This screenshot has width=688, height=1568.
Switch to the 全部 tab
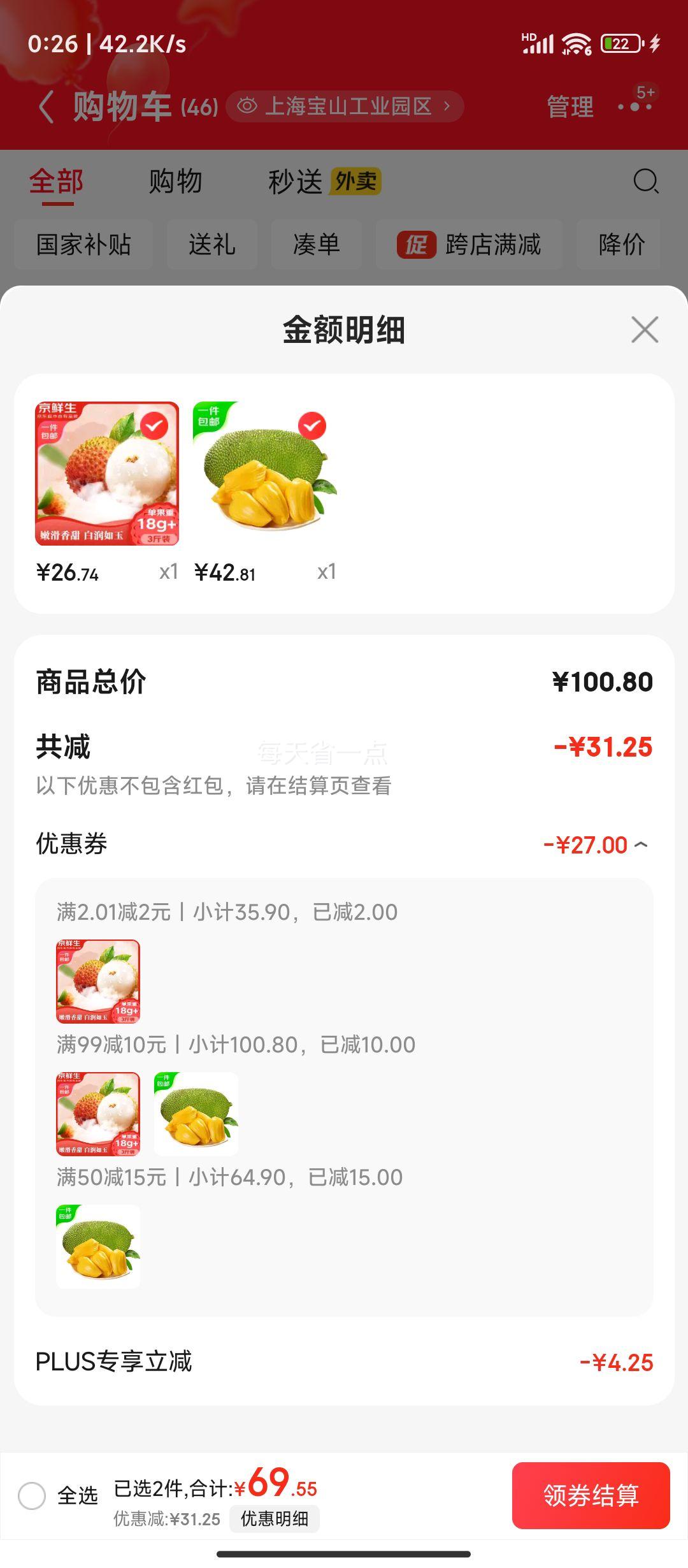click(x=57, y=182)
